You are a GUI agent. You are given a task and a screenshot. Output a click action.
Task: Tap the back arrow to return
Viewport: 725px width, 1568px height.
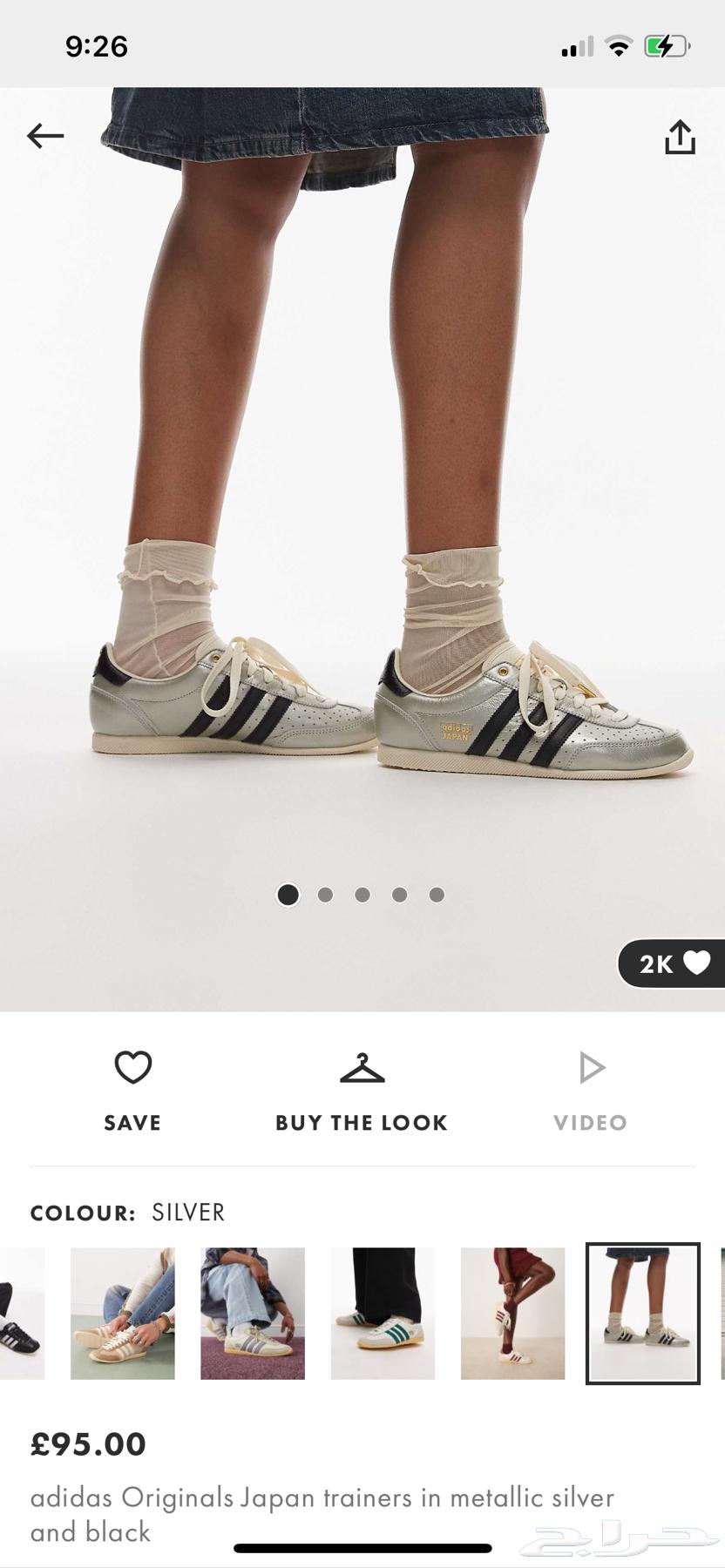(x=45, y=135)
